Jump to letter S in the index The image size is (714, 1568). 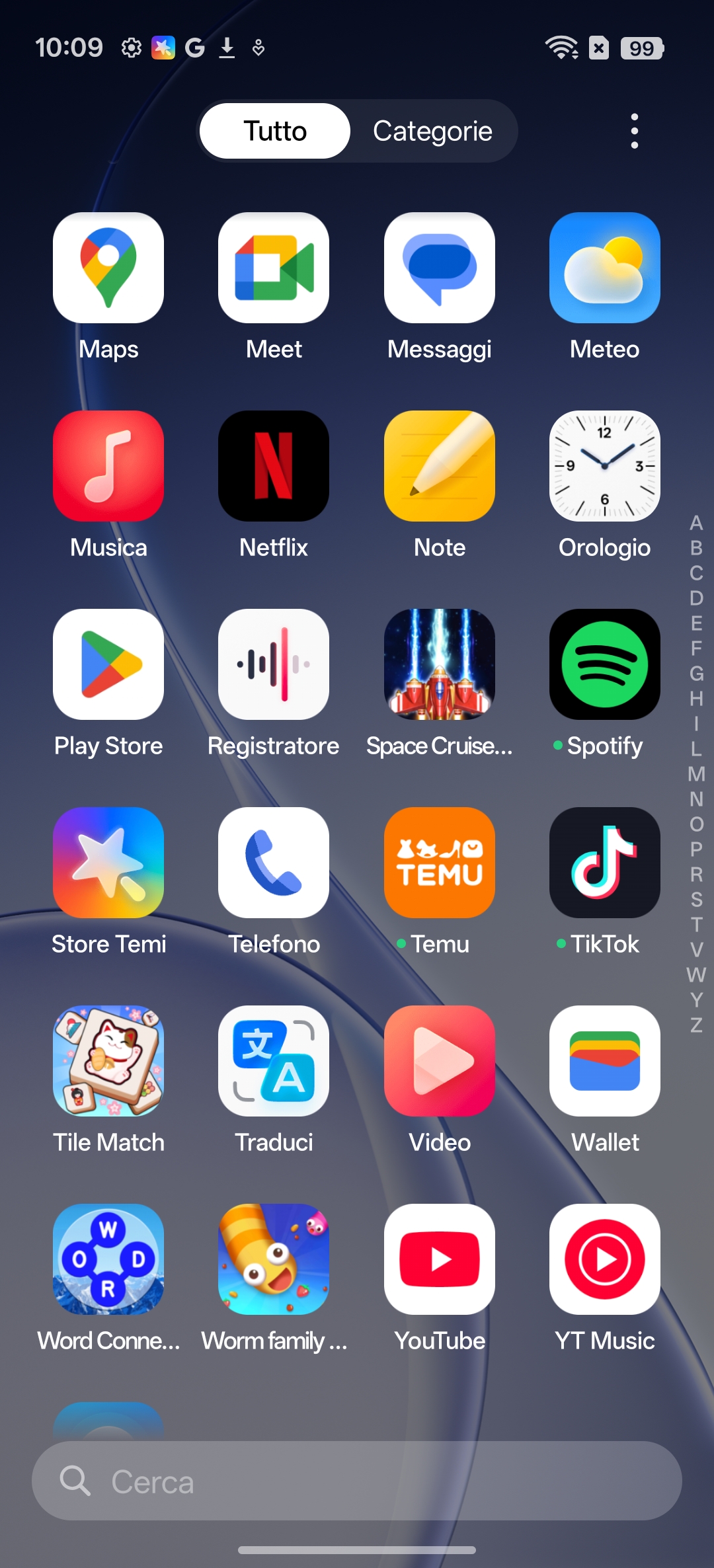click(x=696, y=900)
